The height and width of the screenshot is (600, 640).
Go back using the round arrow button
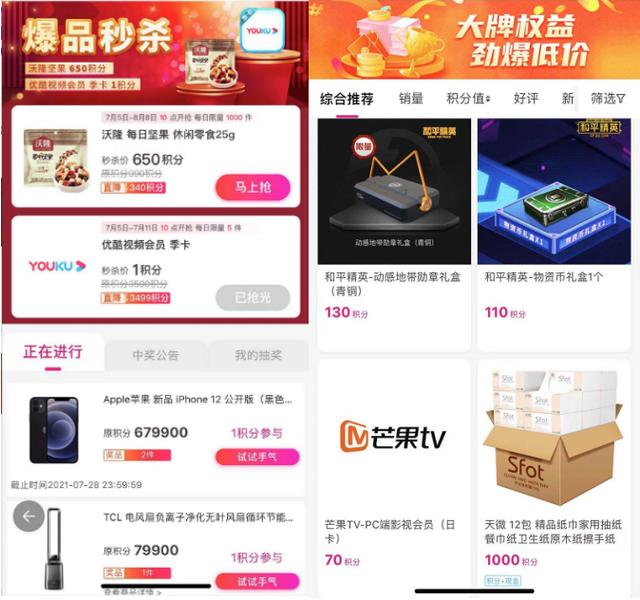pos(28,517)
